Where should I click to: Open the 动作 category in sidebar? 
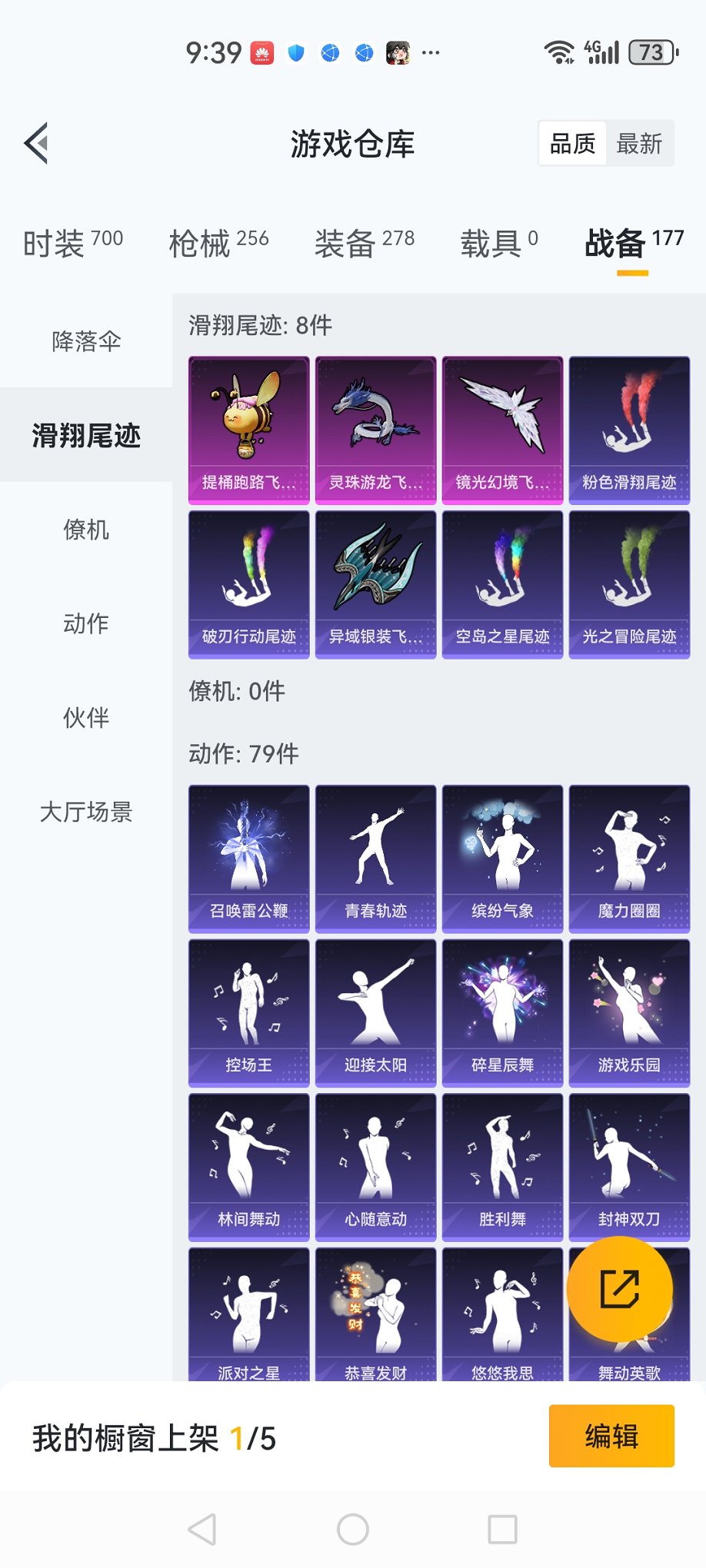click(x=85, y=624)
